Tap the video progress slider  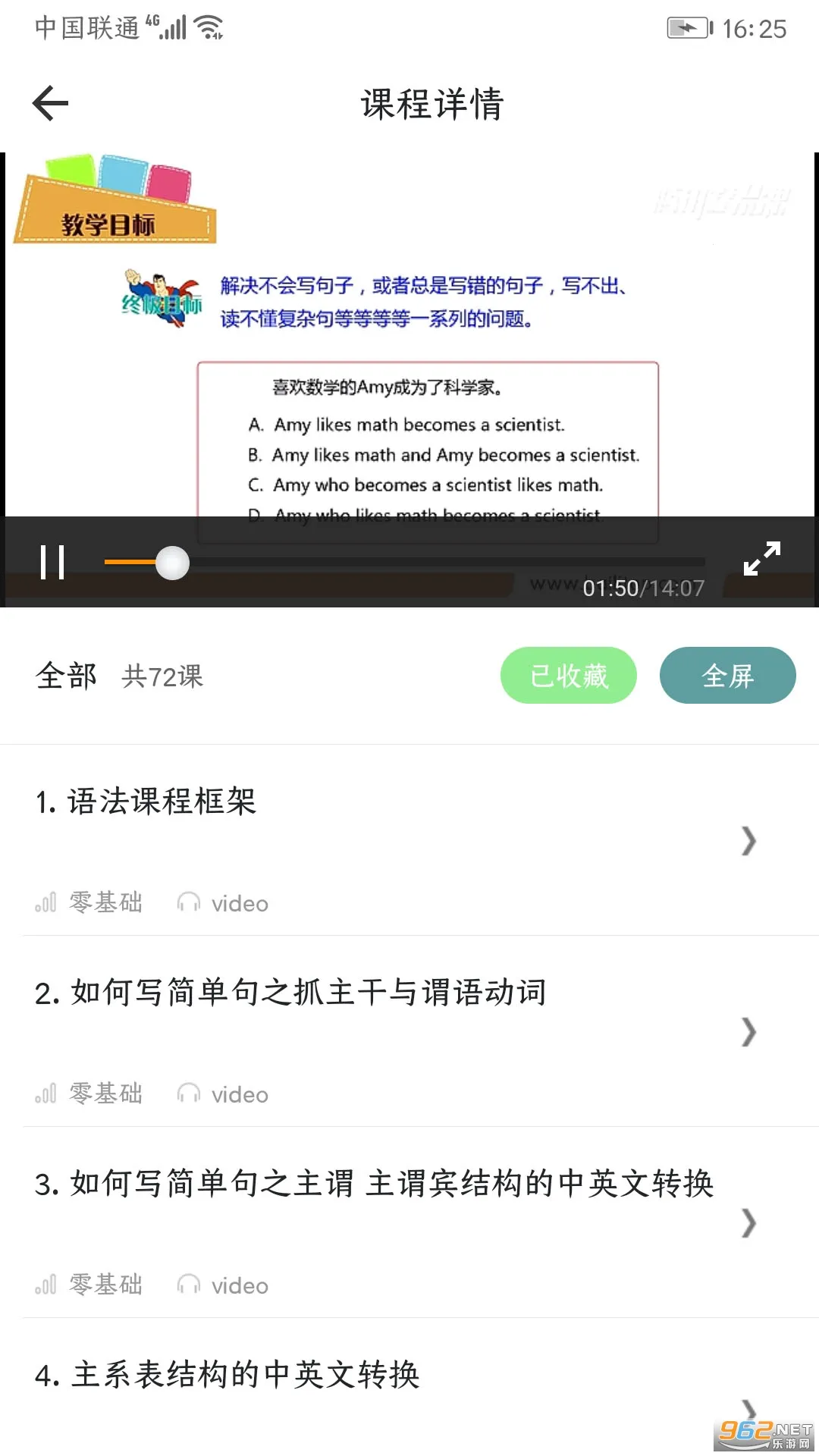tap(404, 563)
